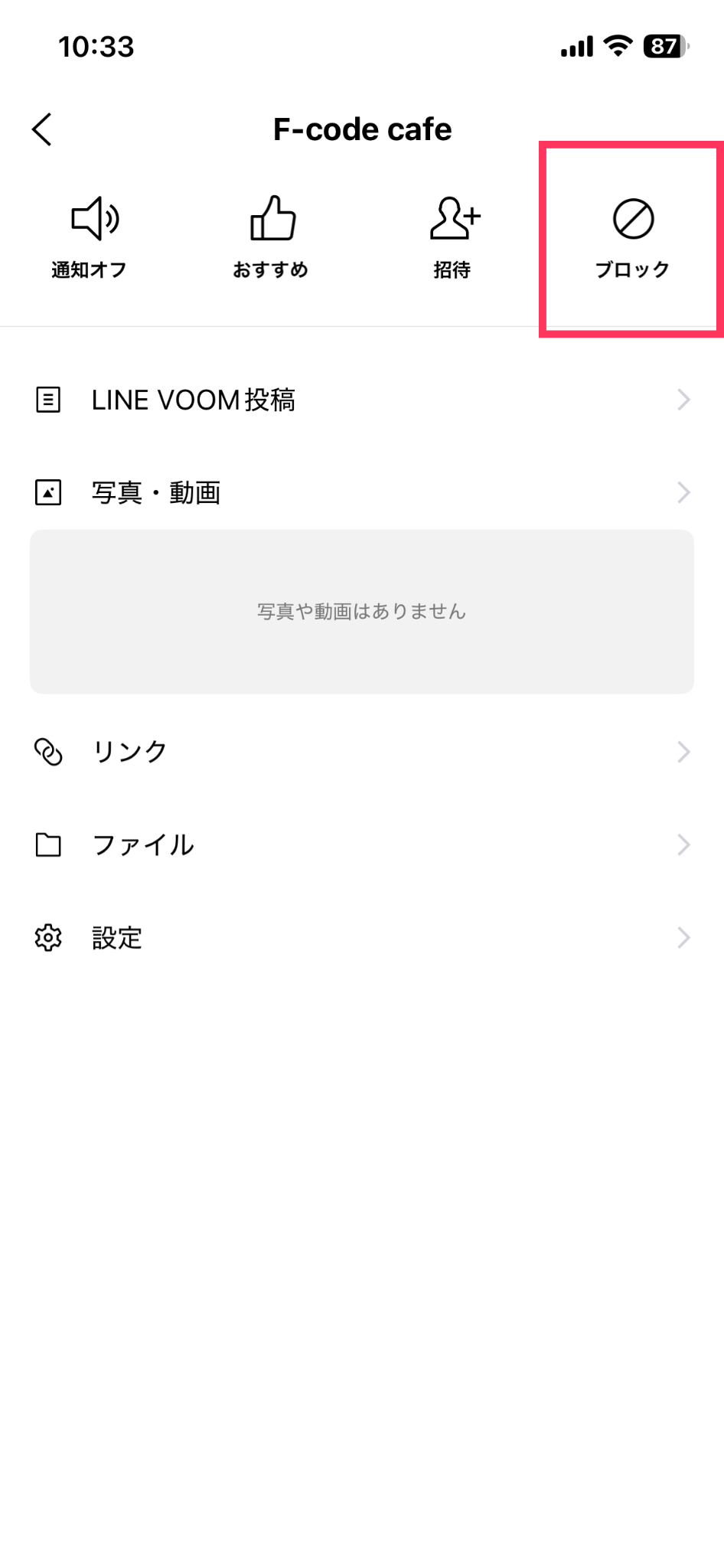Open the 招待 invite person icon
Screen dimensions: 724x1568
pyautogui.click(x=453, y=218)
